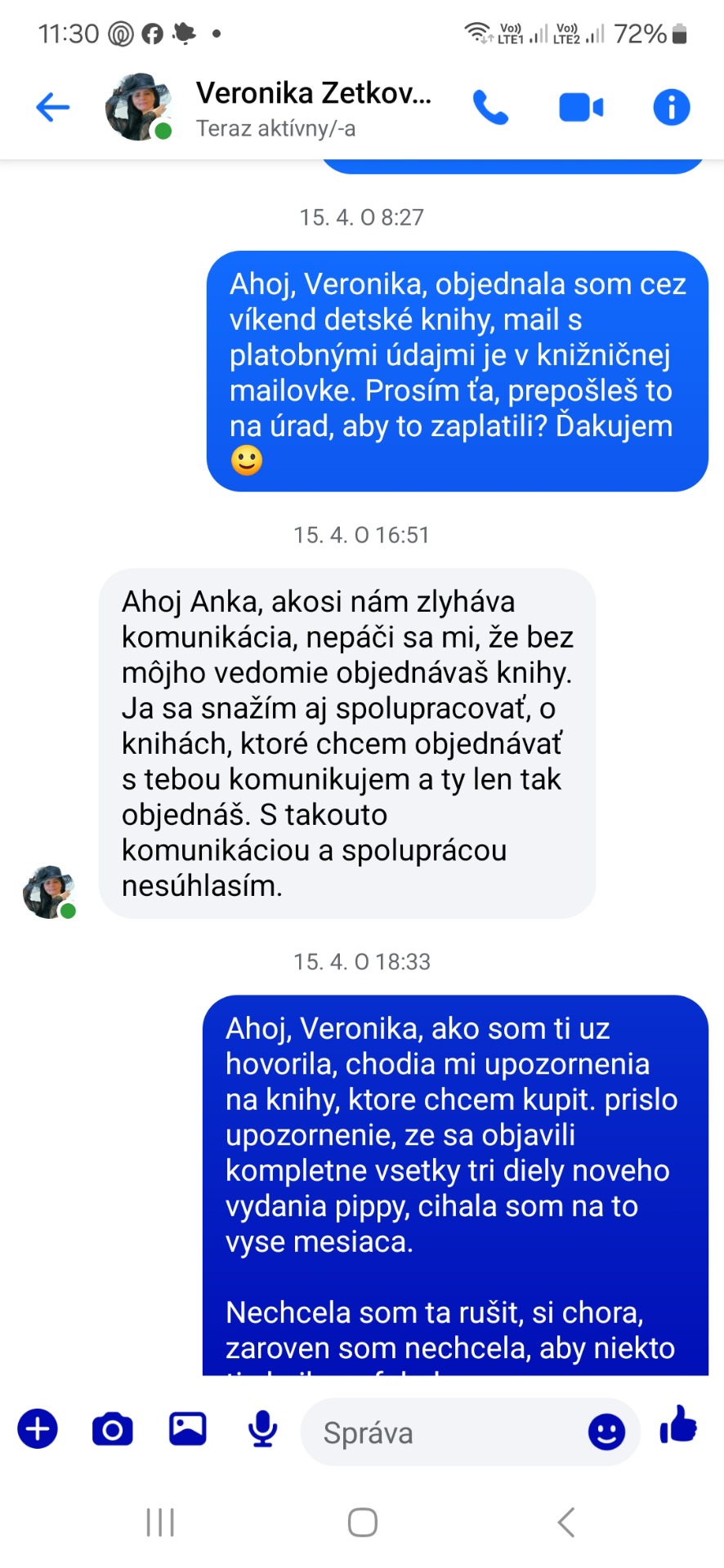Open the camera to take a photo
Viewport: 724px width, 1568px height.
113,1428
